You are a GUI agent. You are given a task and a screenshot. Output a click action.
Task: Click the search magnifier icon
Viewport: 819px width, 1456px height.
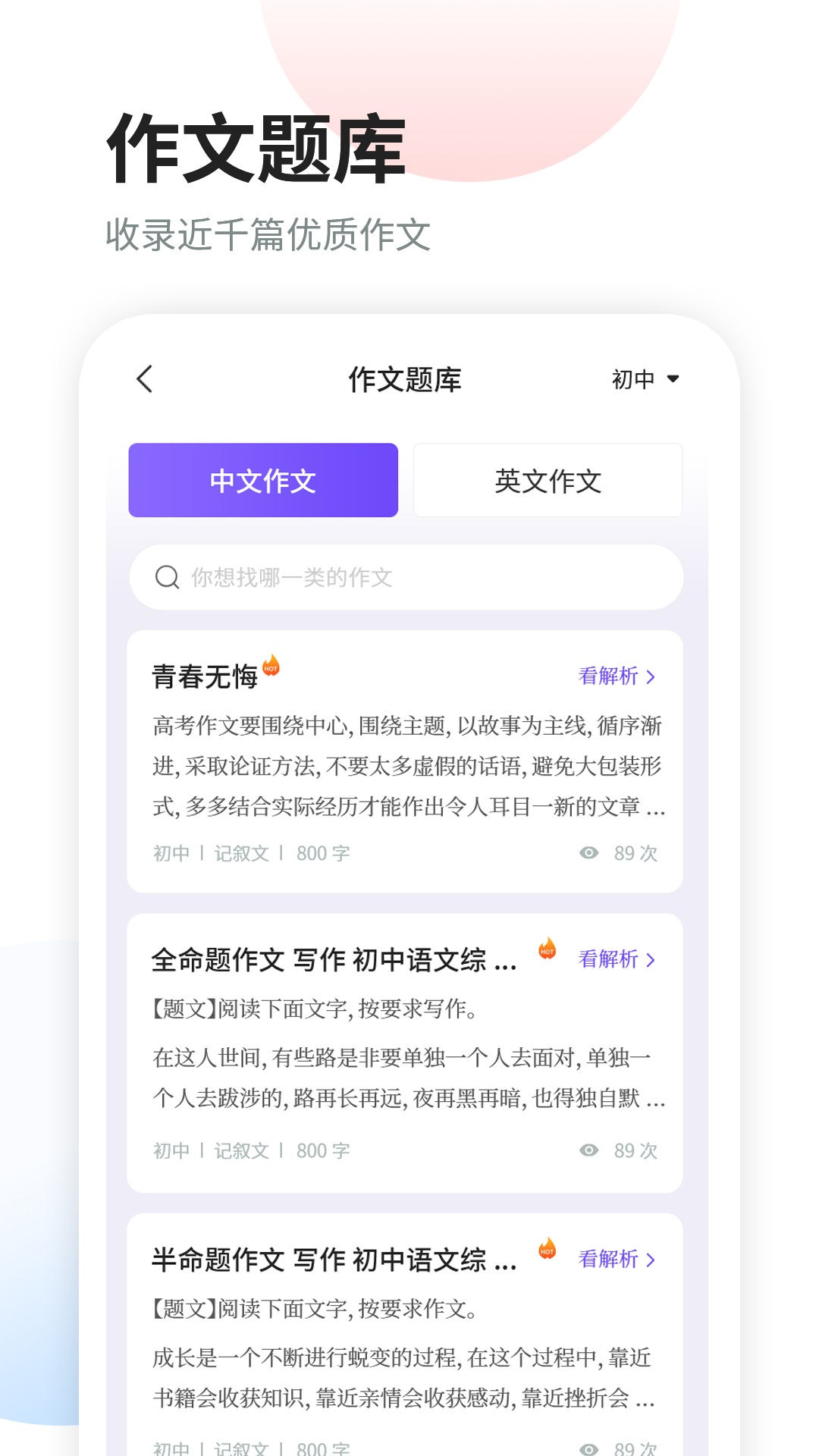(166, 577)
